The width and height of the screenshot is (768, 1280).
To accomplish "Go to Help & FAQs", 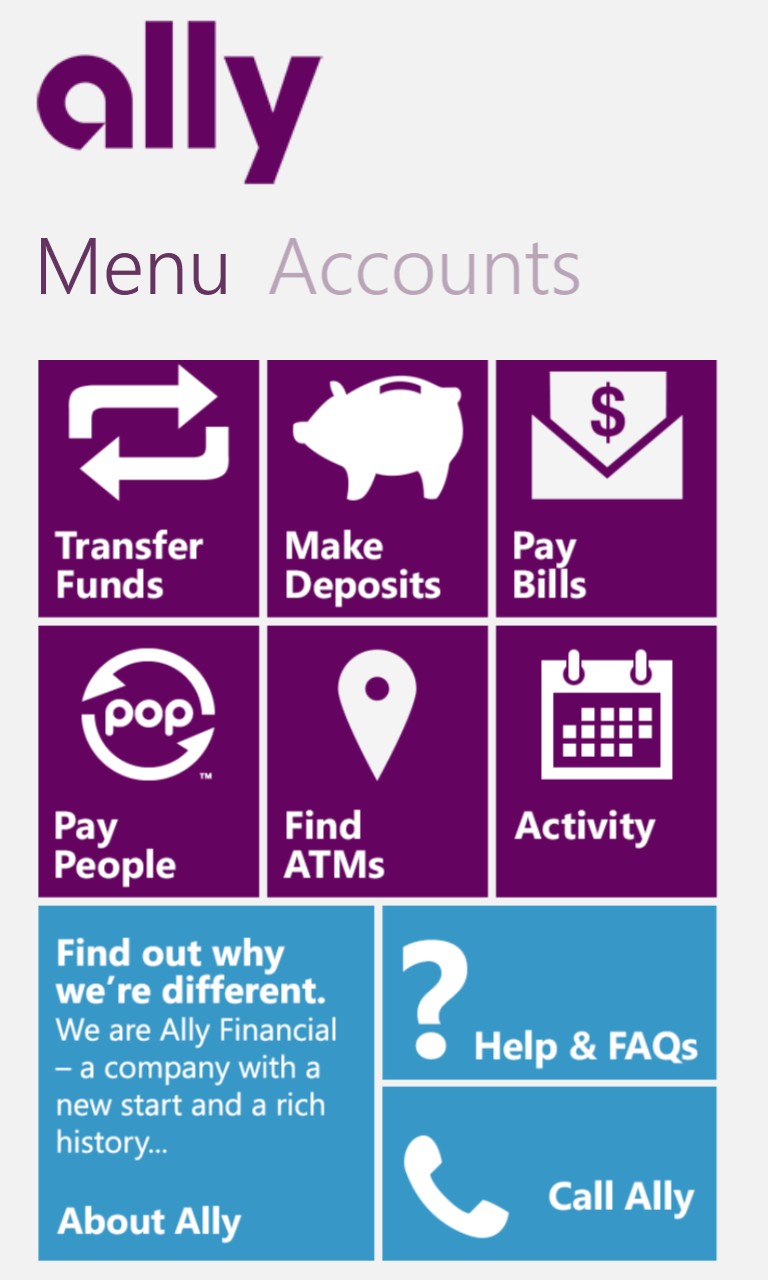I will [x=549, y=993].
